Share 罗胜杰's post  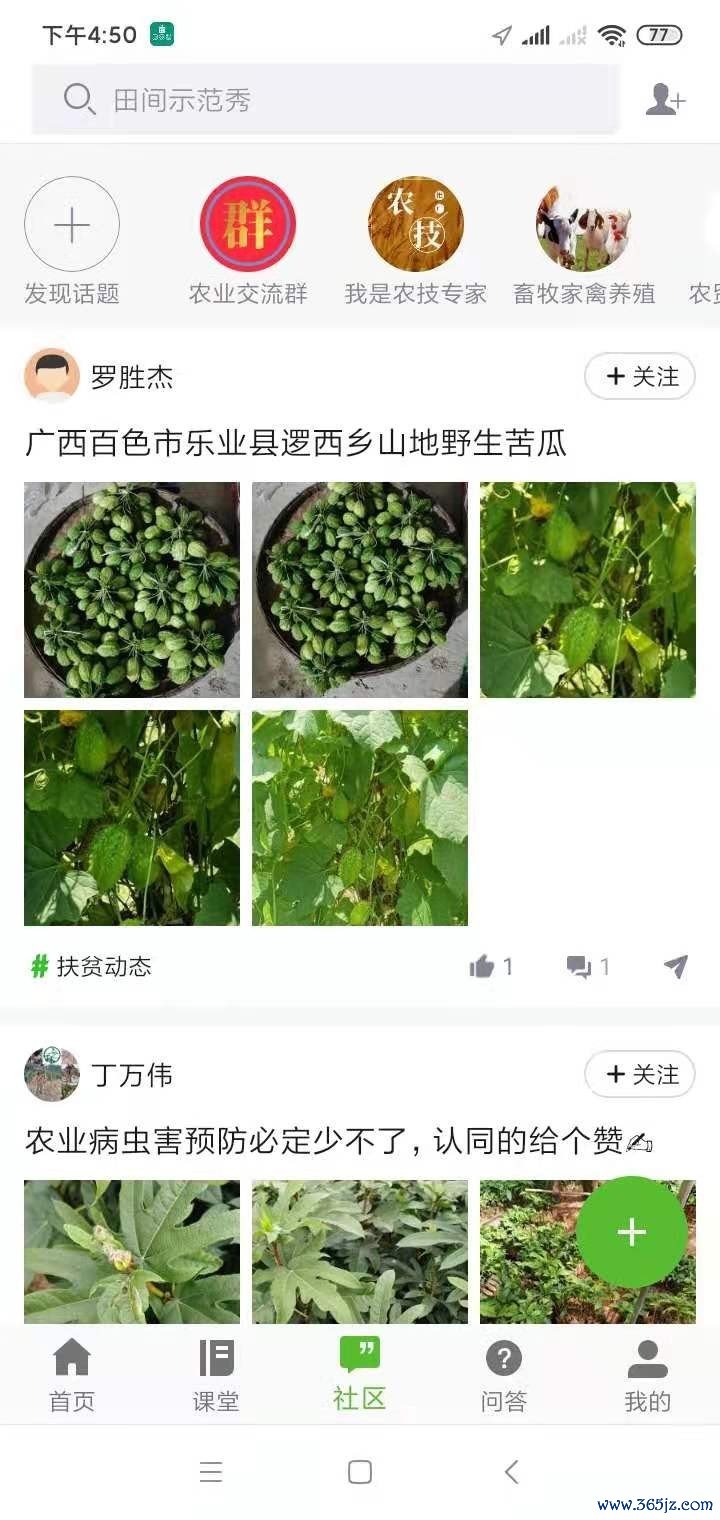pyautogui.click(x=676, y=966)
